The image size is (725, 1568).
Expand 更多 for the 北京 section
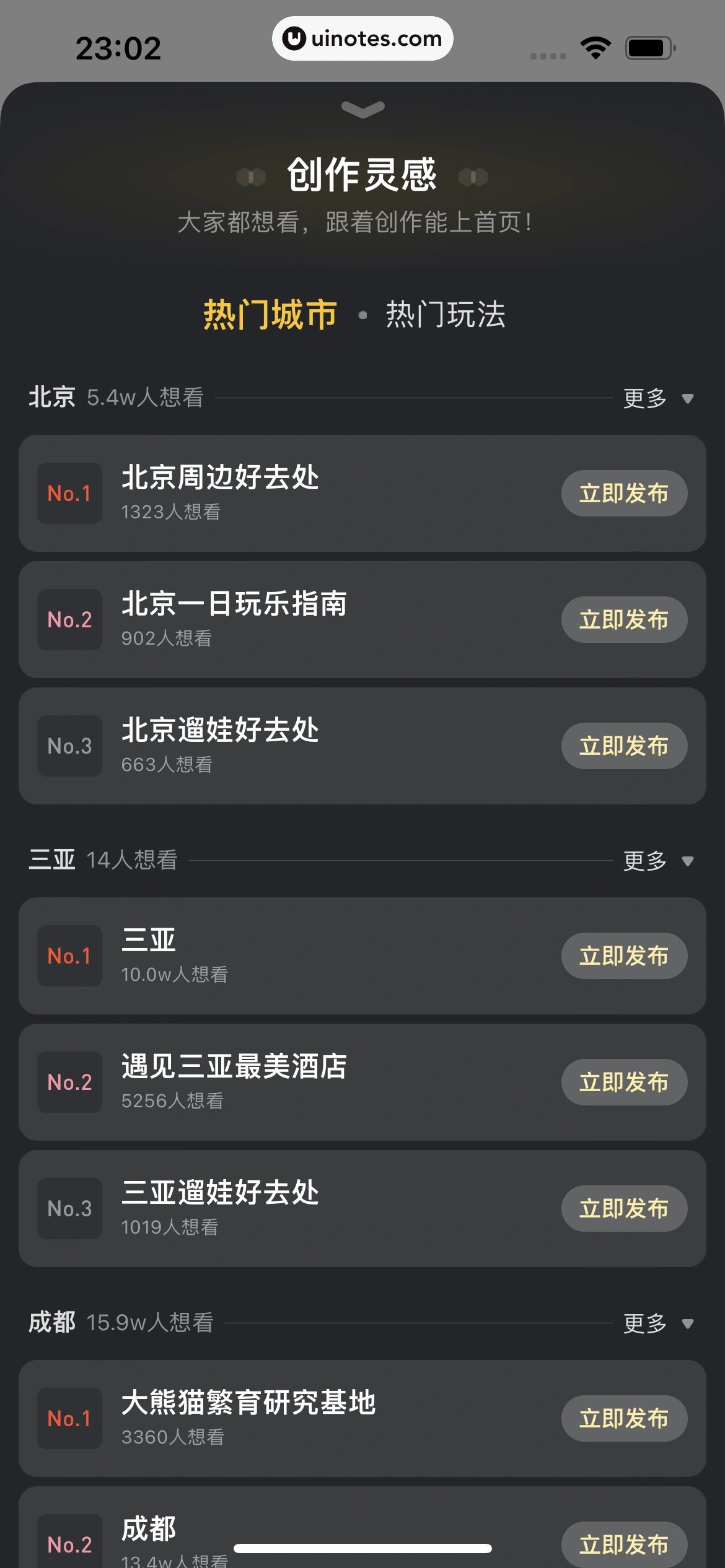point(645,399)
